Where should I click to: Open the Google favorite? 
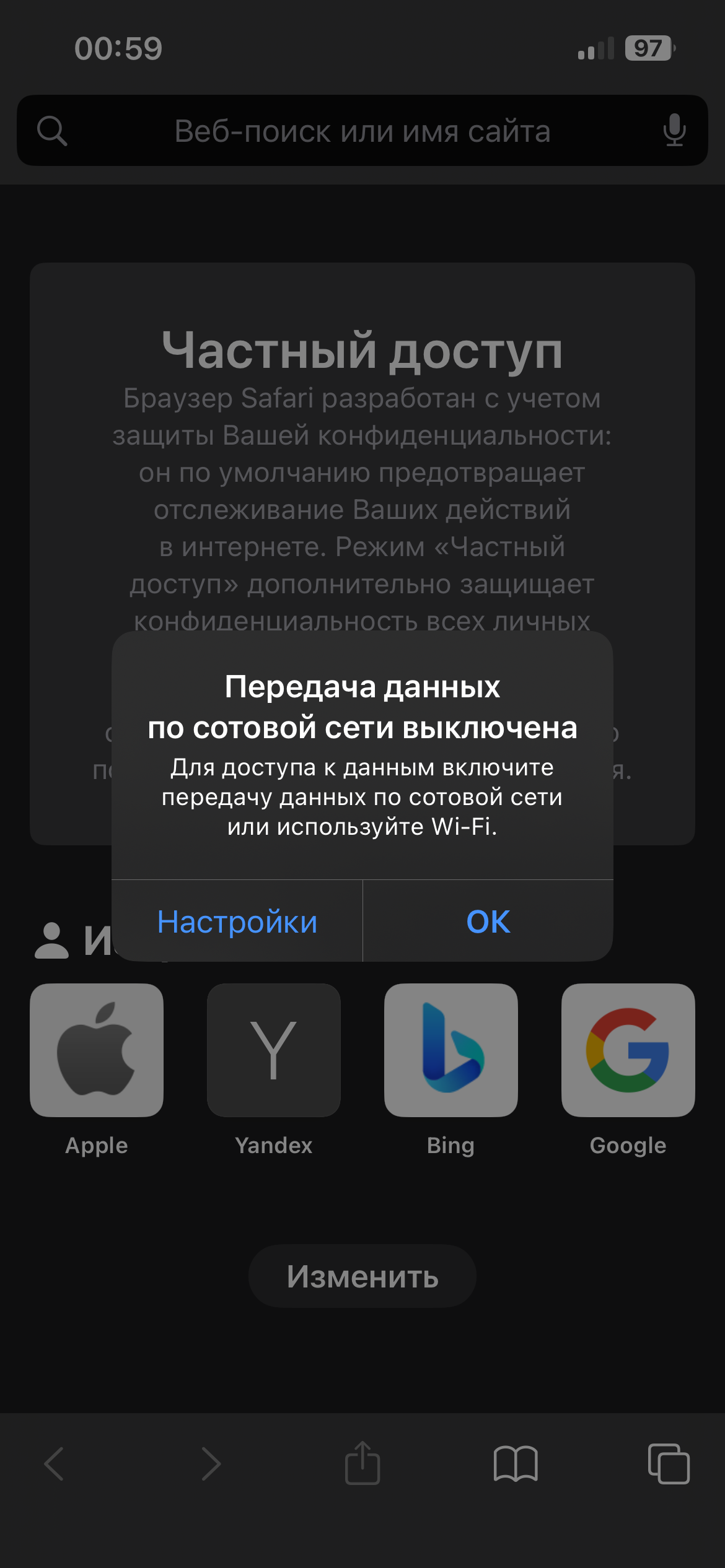[628, 1050]
